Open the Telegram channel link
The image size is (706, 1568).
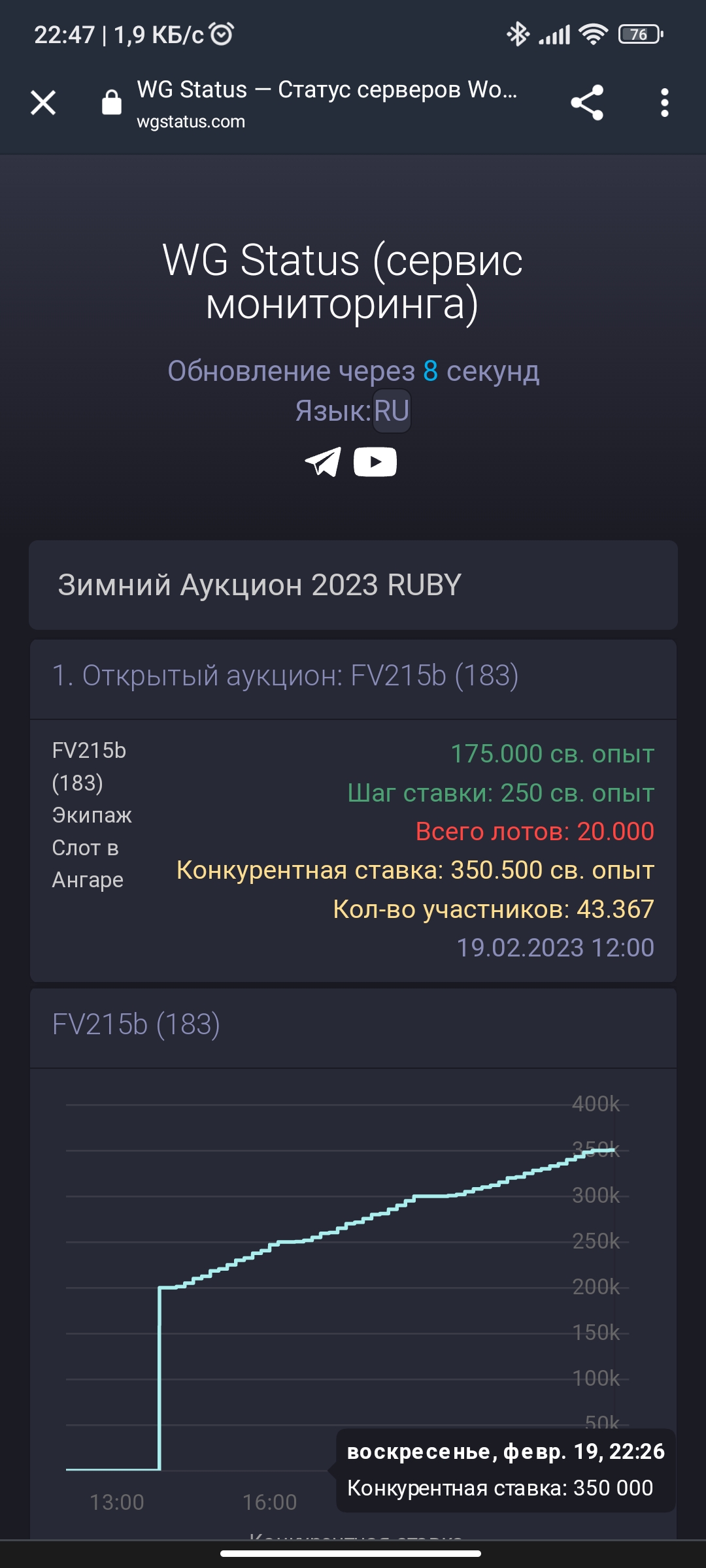click(324, 462)
